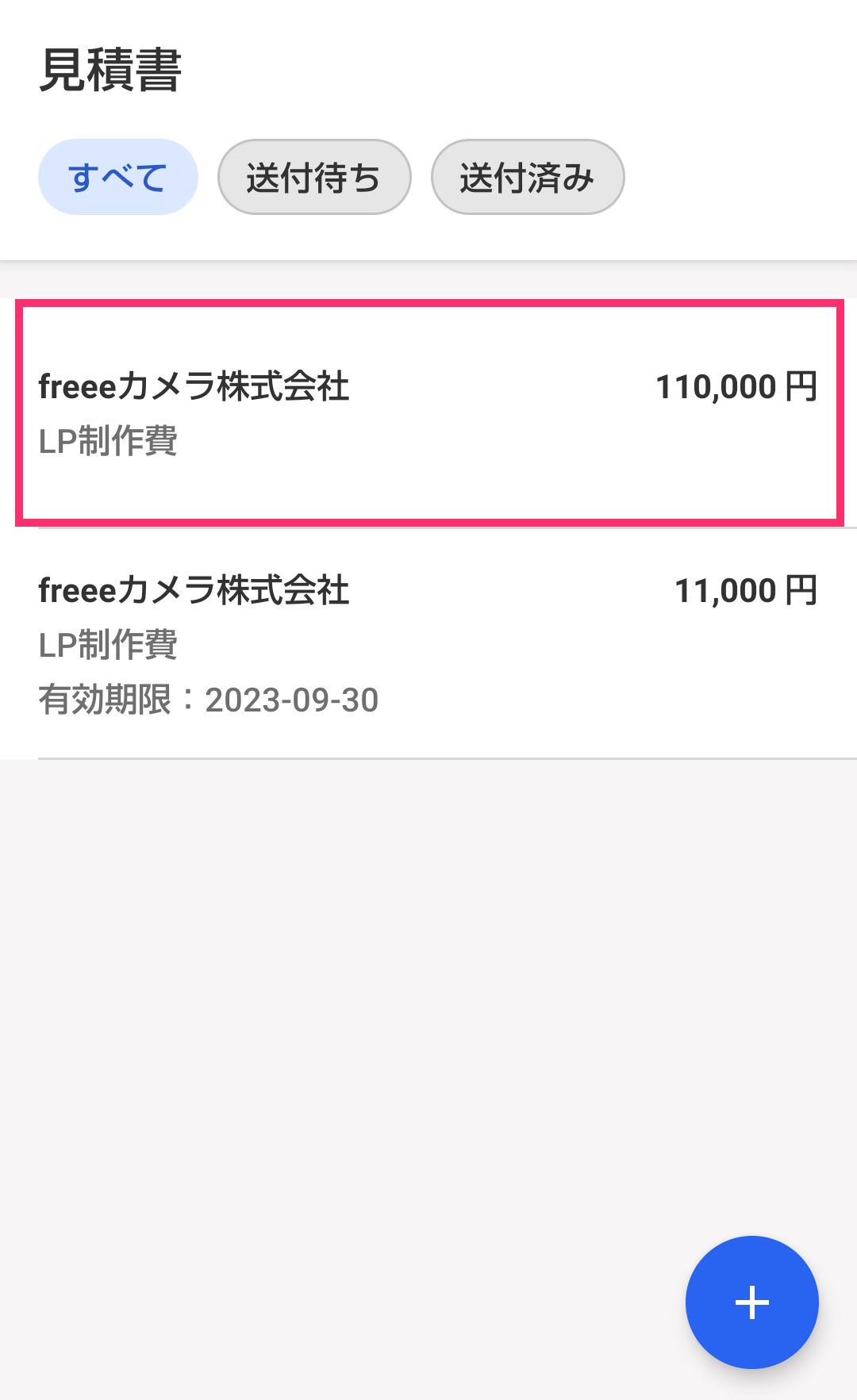Switch to the 送付待ち filter
The image size is (857, 1400).
point(314,177)
